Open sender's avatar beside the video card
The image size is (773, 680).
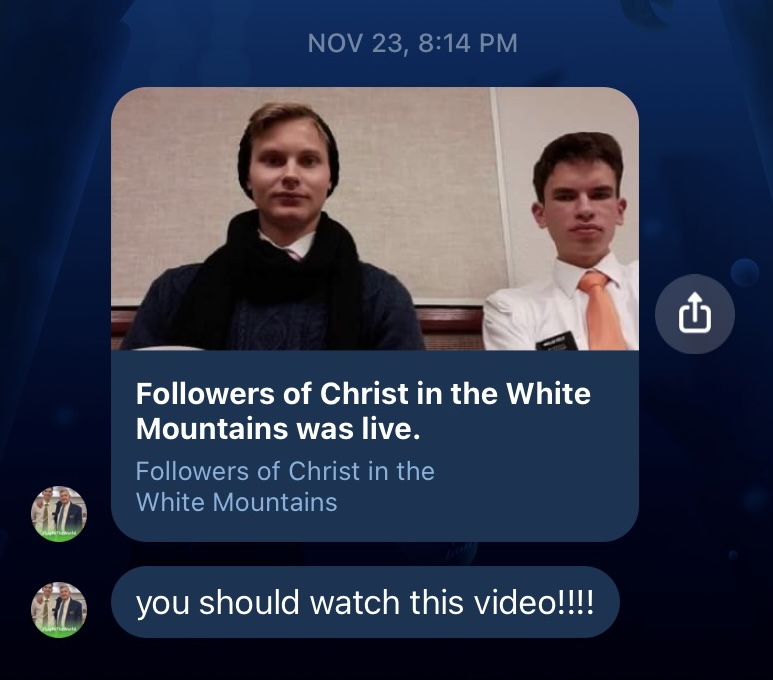click(x=58, y=514)
